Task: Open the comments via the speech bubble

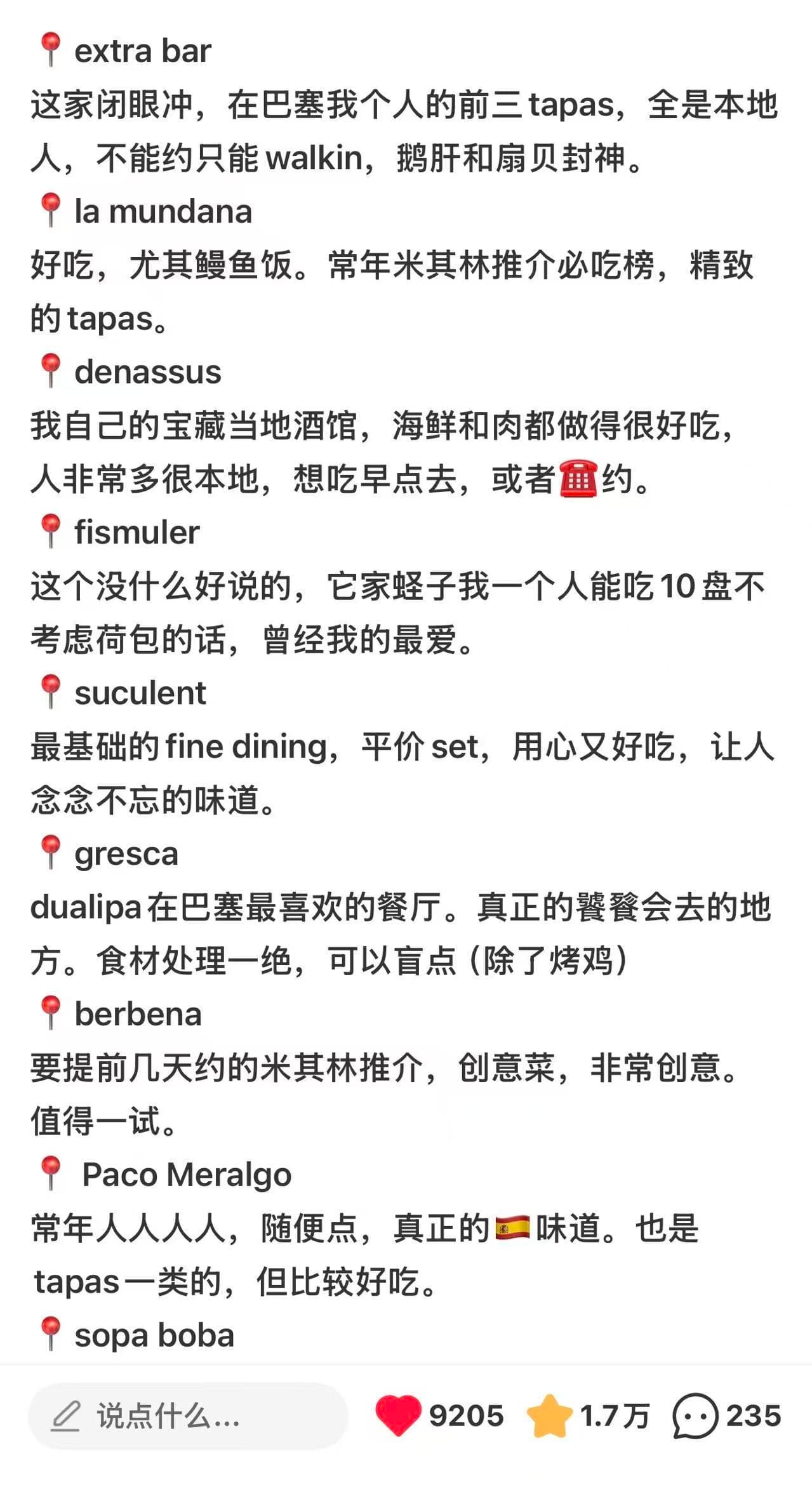Action: 695,1416
